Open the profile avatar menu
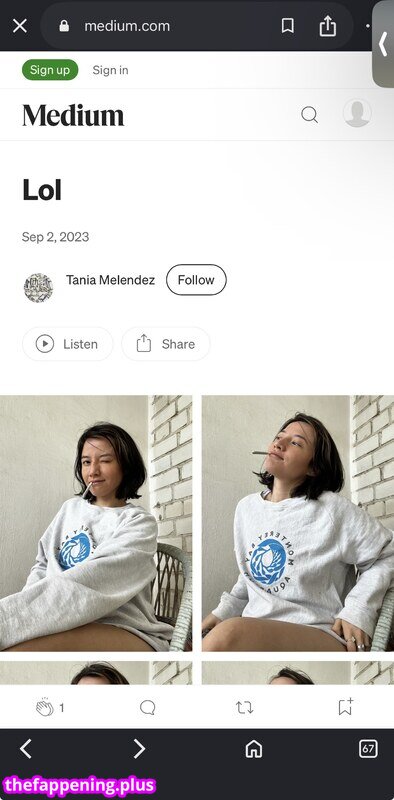This screenshot has height=800, width=394. click(357, 113)
